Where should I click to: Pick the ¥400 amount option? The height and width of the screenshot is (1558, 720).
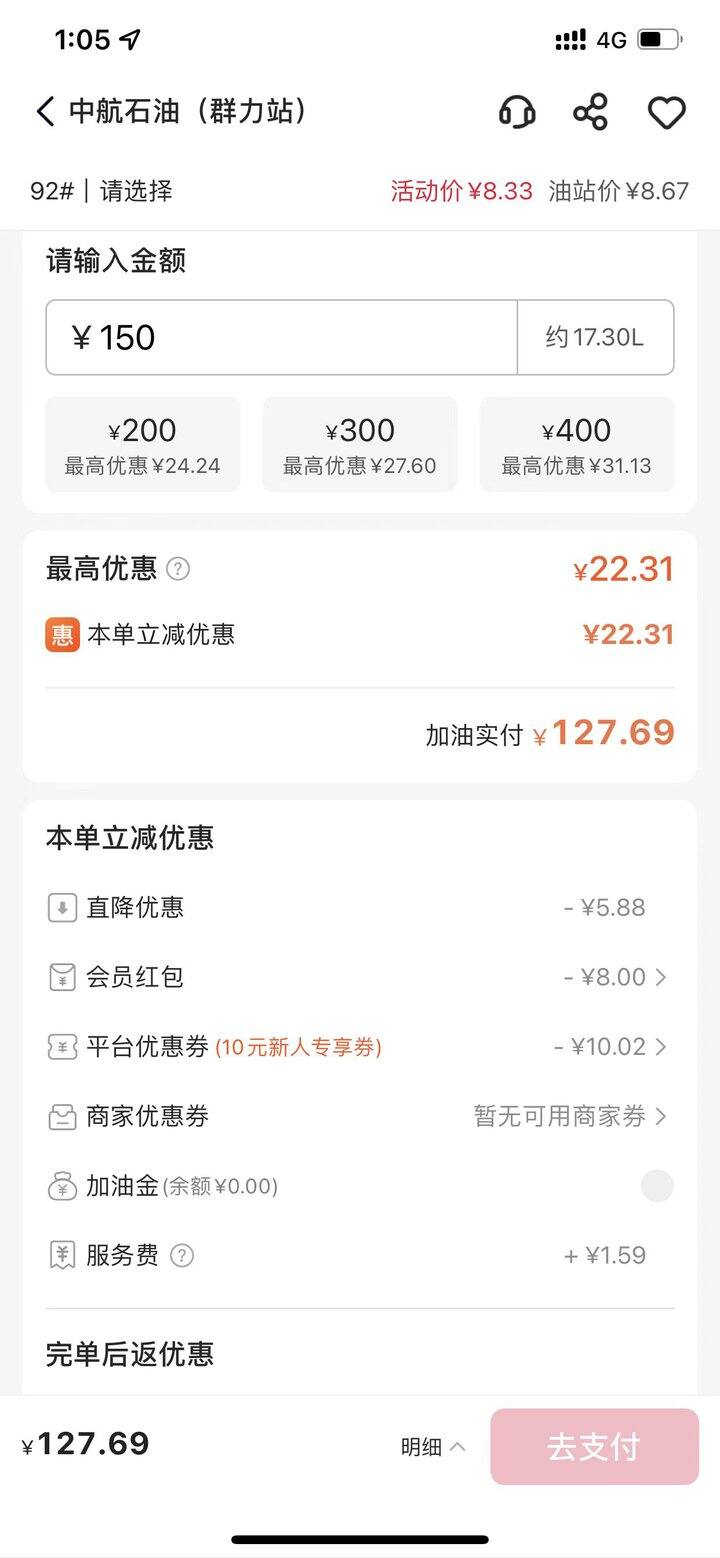coord(577,444)
